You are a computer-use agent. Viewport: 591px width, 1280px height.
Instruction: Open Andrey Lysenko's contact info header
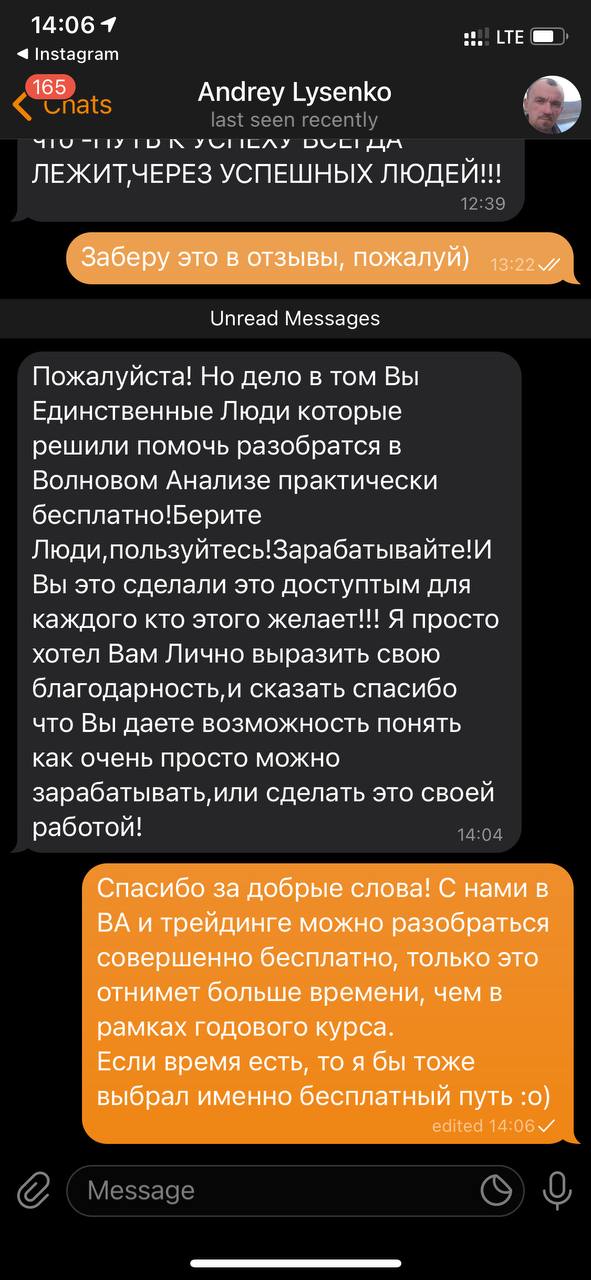tap(294, 105)
